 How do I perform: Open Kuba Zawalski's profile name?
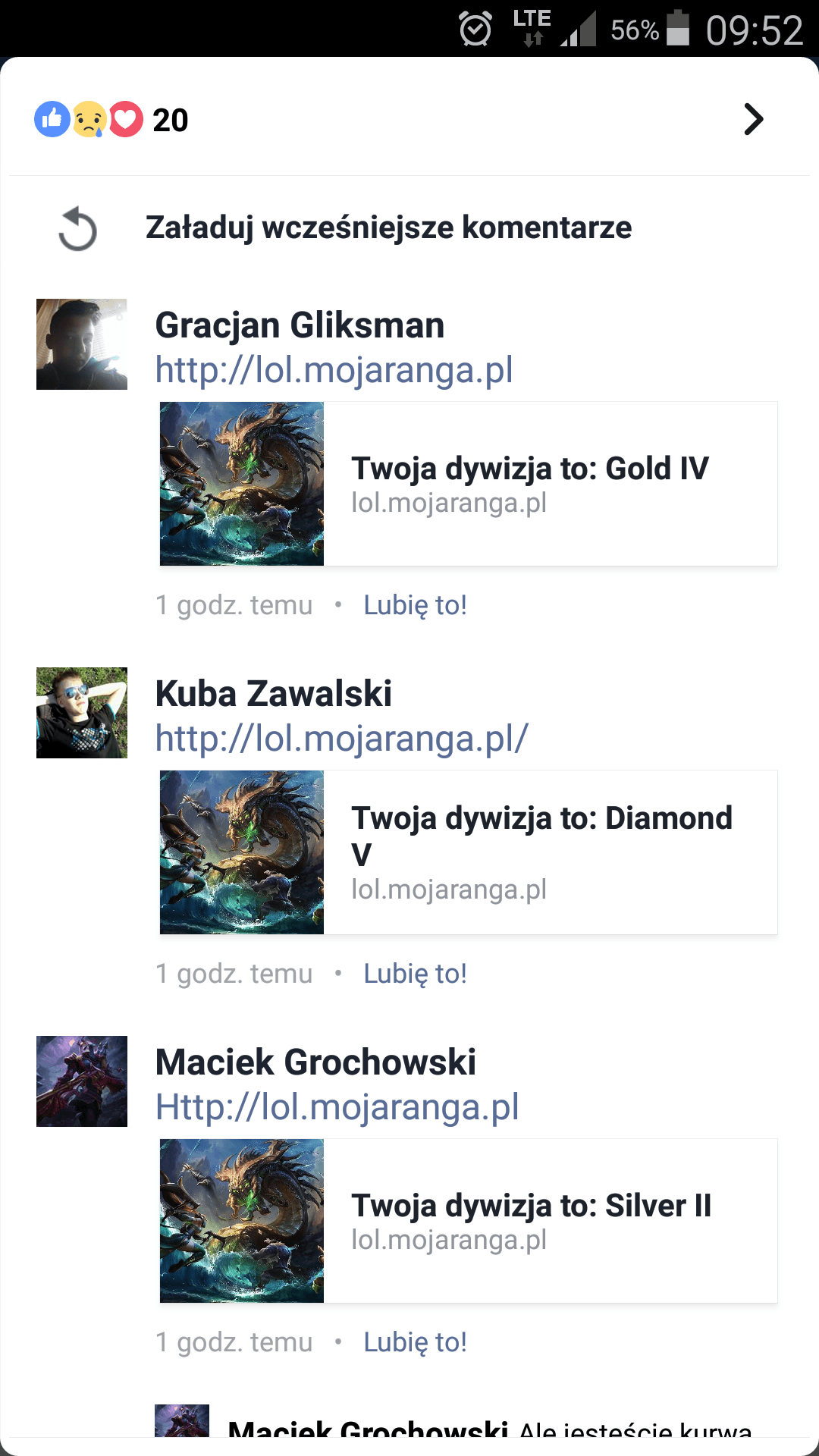coord(273,694)
